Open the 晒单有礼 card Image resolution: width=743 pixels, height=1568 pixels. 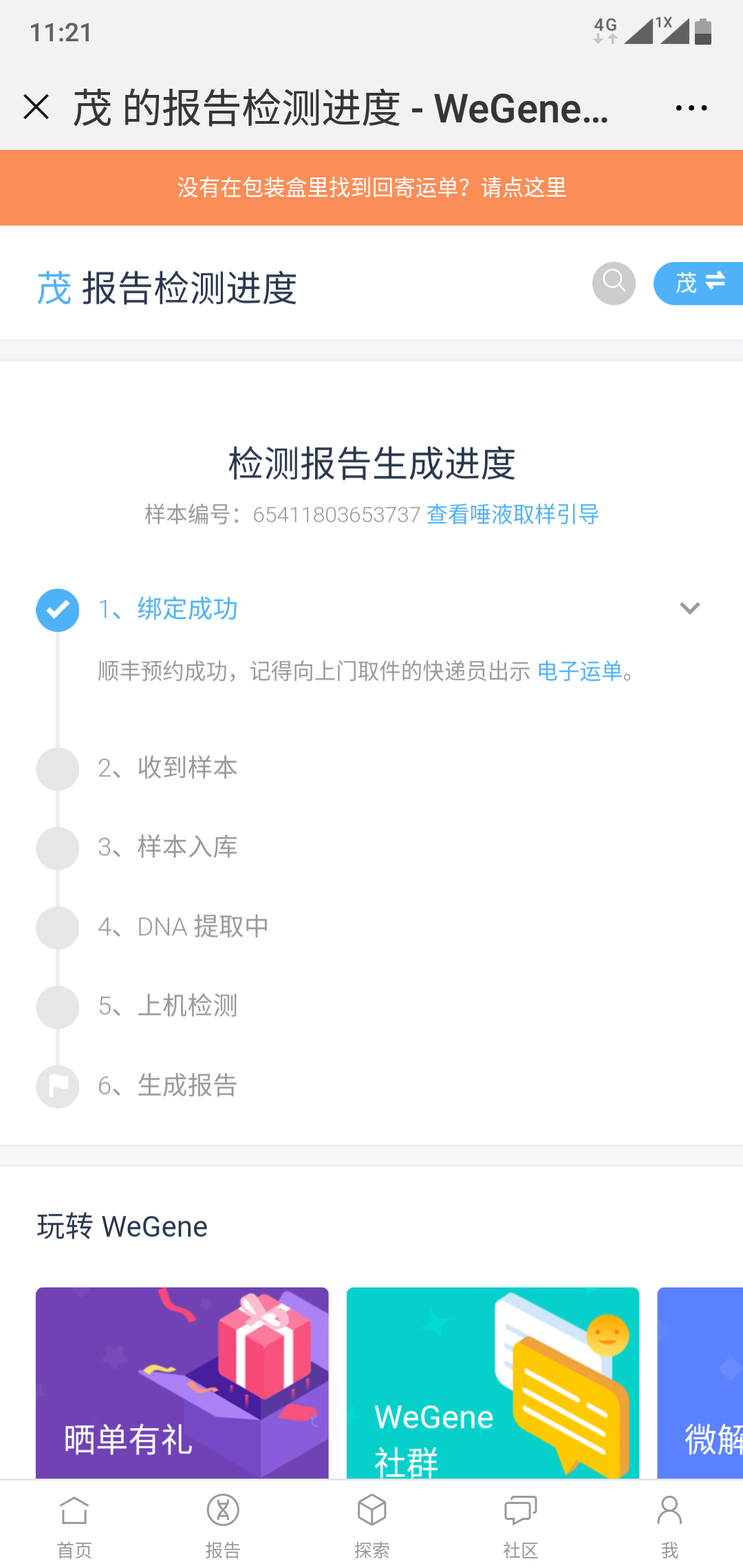pos(182,1382)
